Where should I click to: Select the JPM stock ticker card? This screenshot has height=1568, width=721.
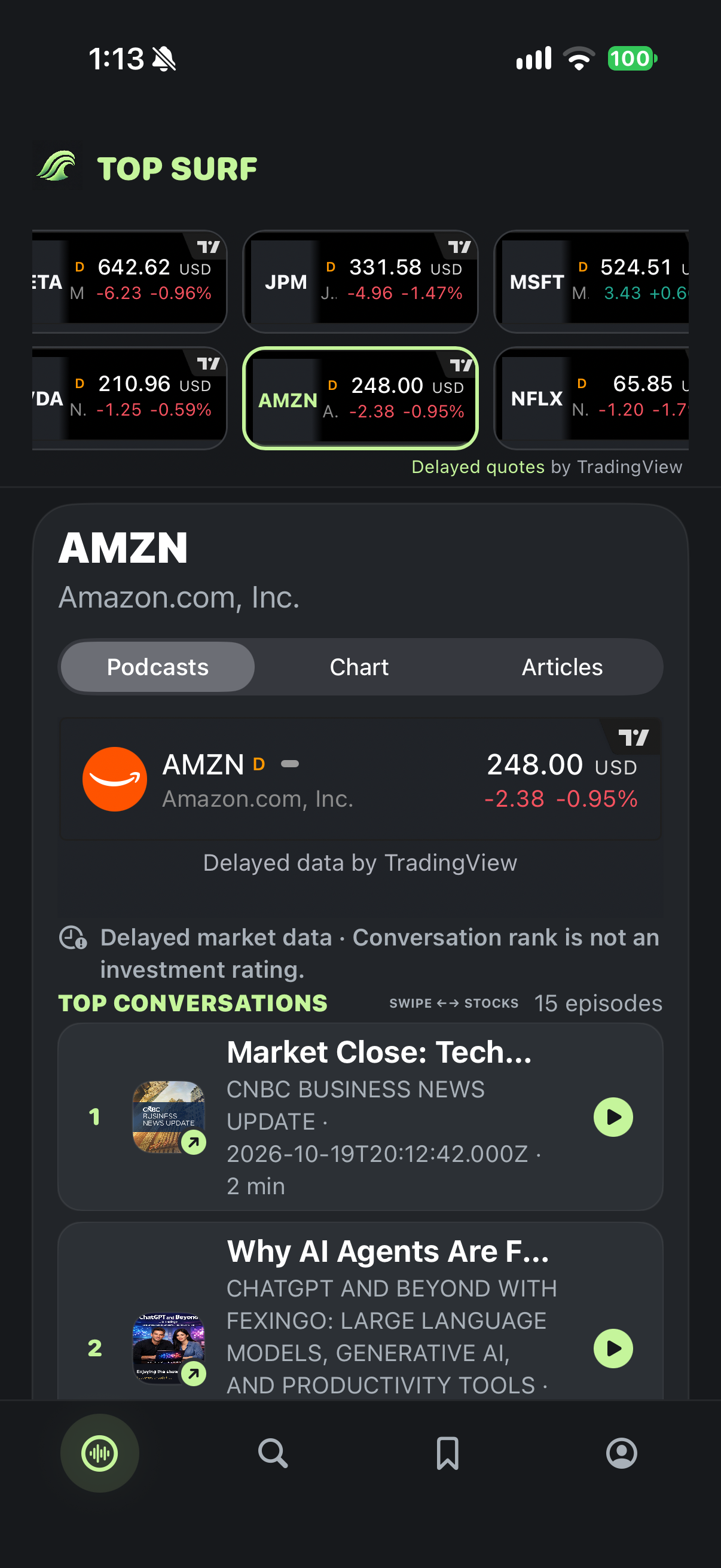point(360,281)
